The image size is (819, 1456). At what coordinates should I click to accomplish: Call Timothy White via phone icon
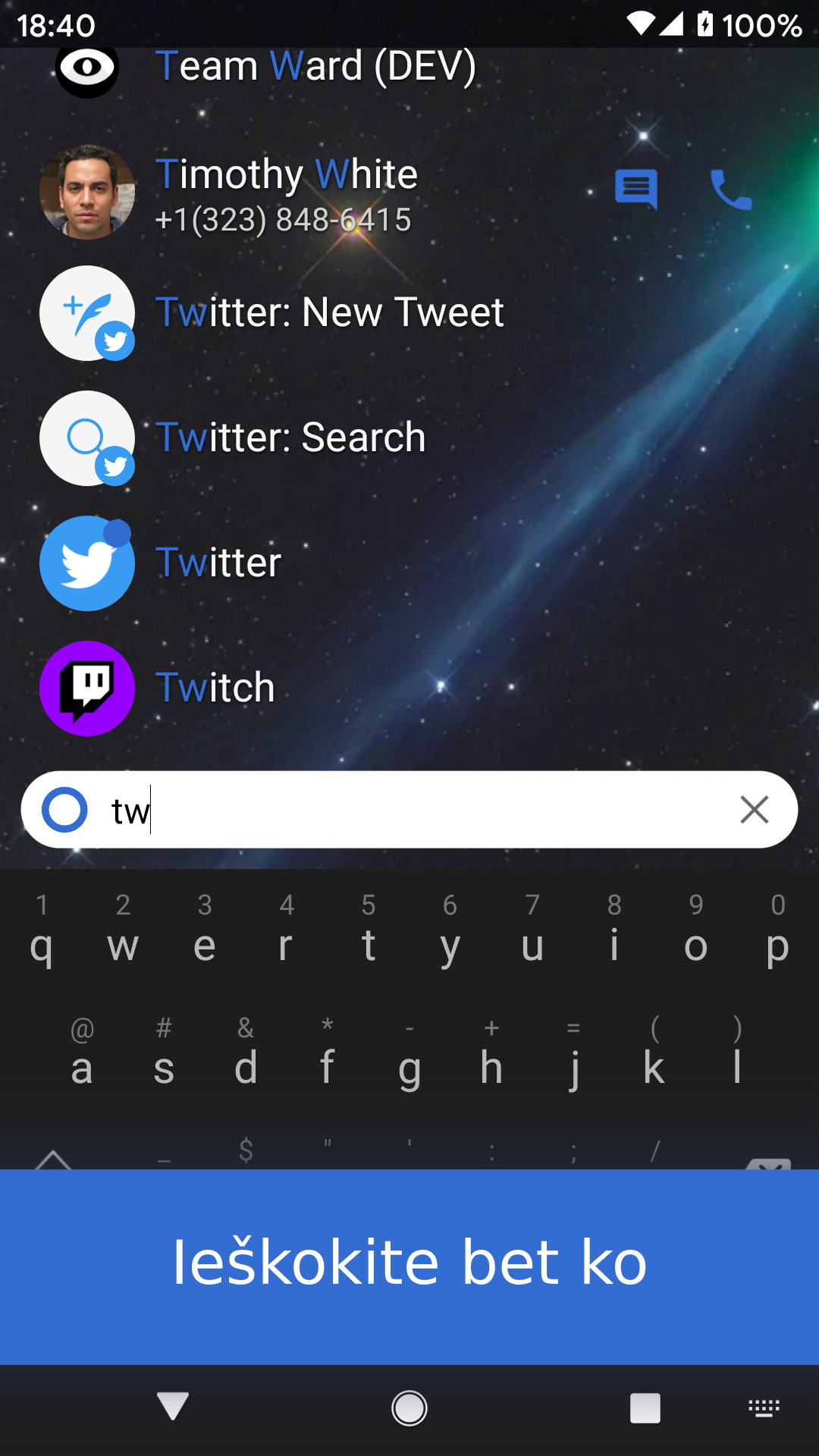pos(730,190)
